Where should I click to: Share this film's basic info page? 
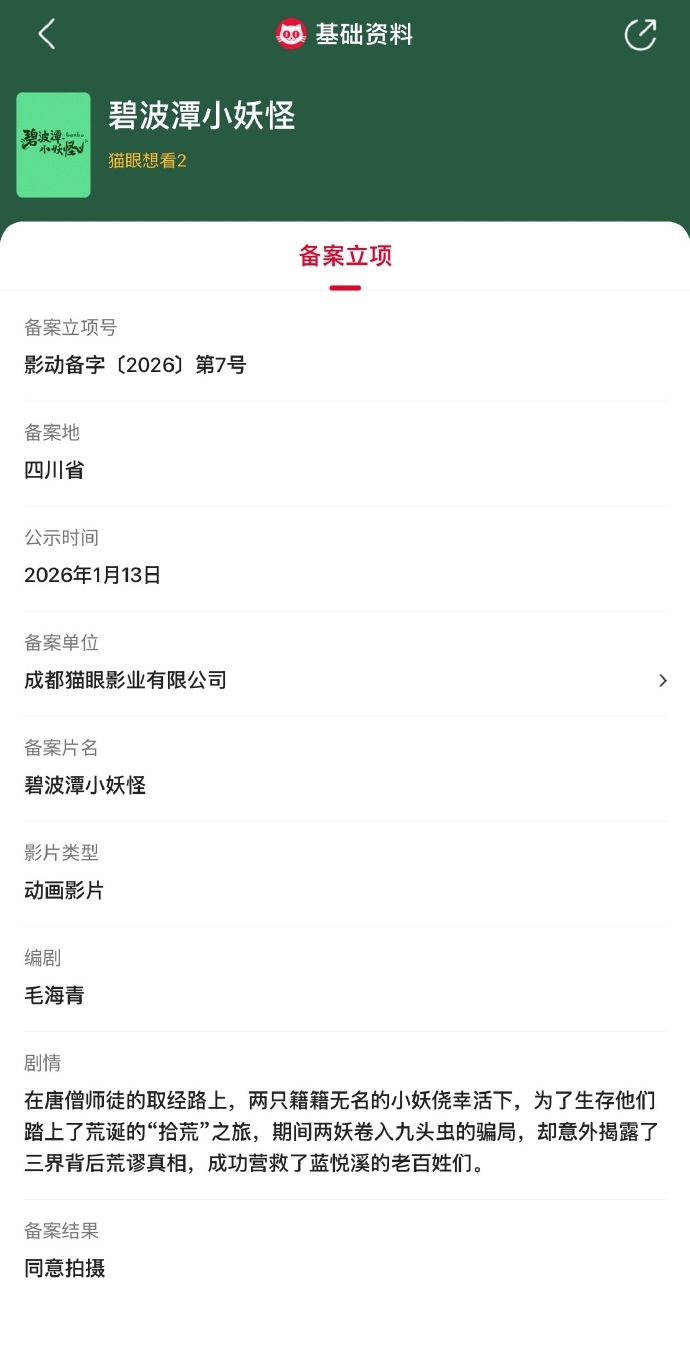click(x=640, y=34)
